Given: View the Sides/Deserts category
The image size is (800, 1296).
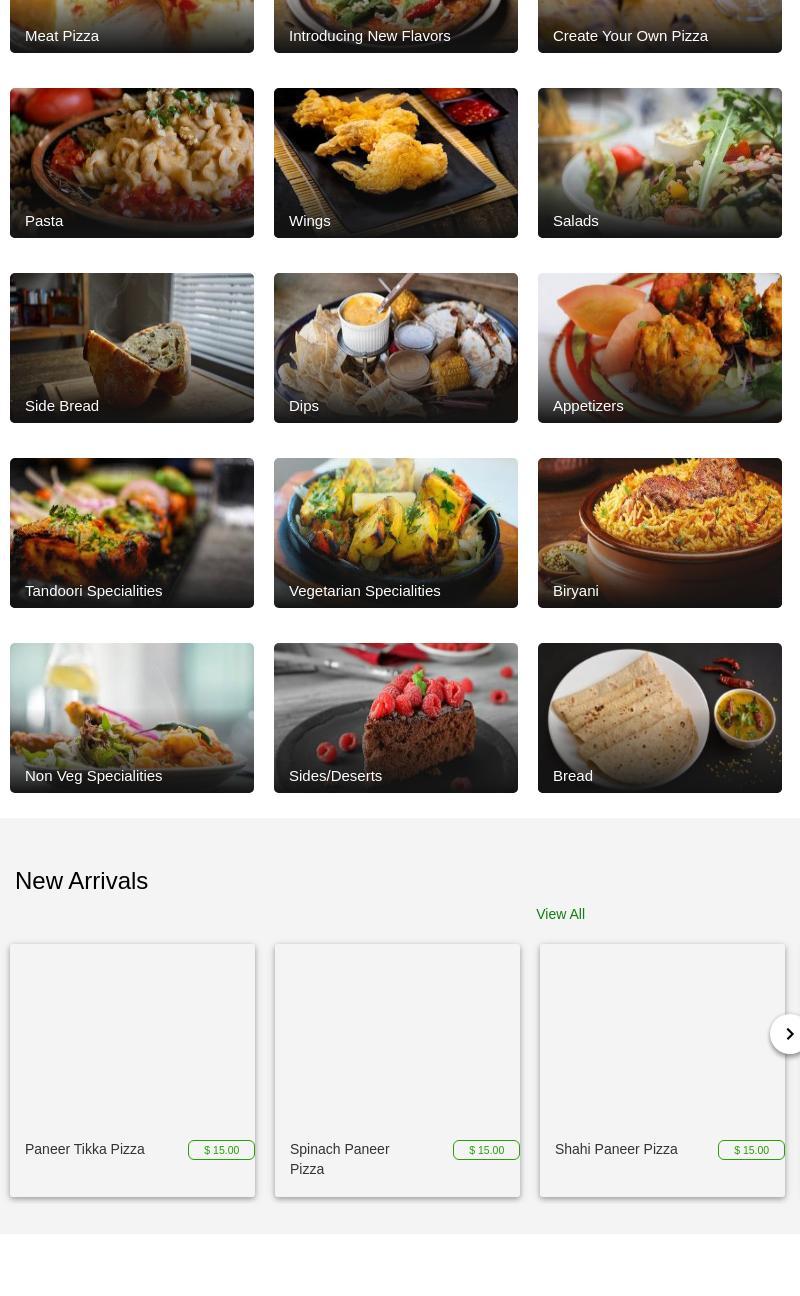Looking at the screenshot, I should [395, 718].
